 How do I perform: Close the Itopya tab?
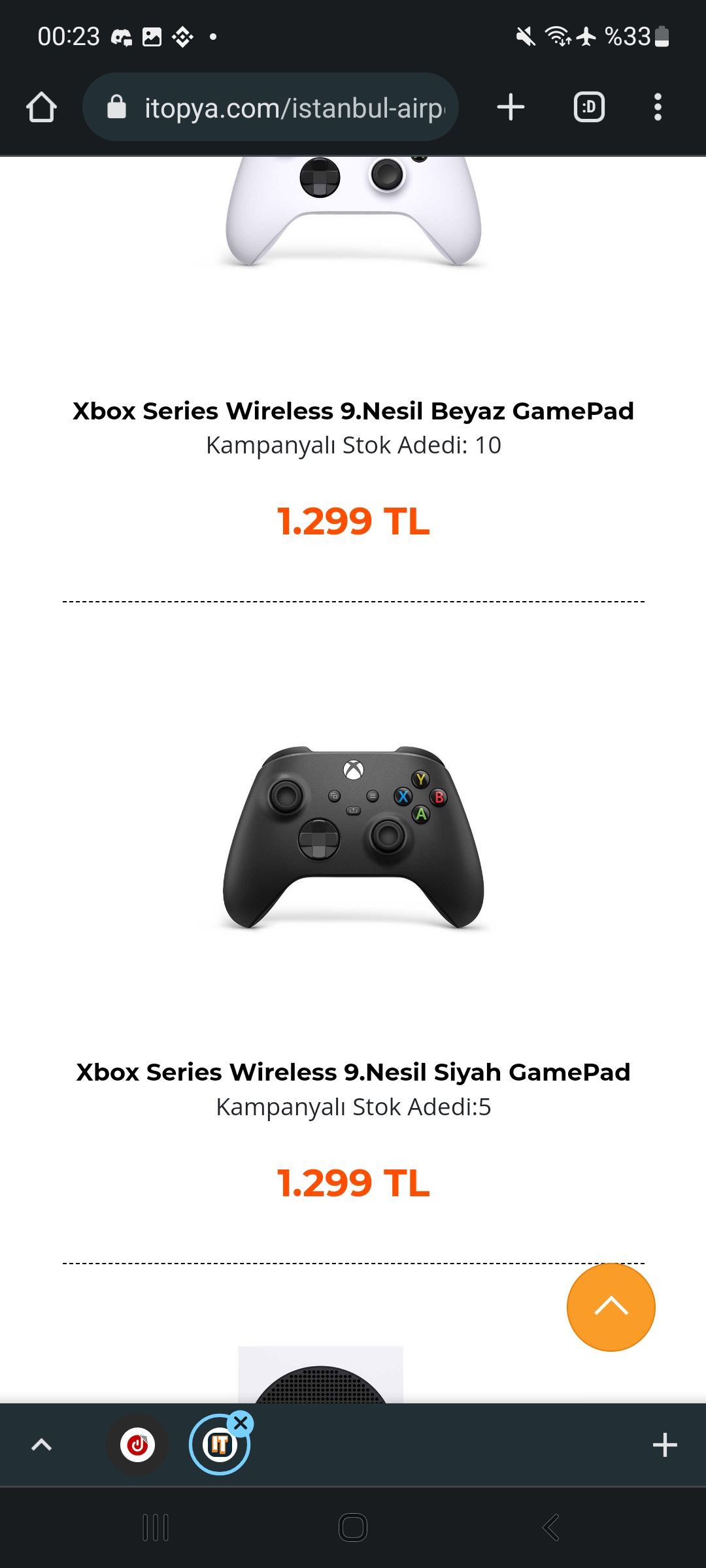[x=241, y=1422]
